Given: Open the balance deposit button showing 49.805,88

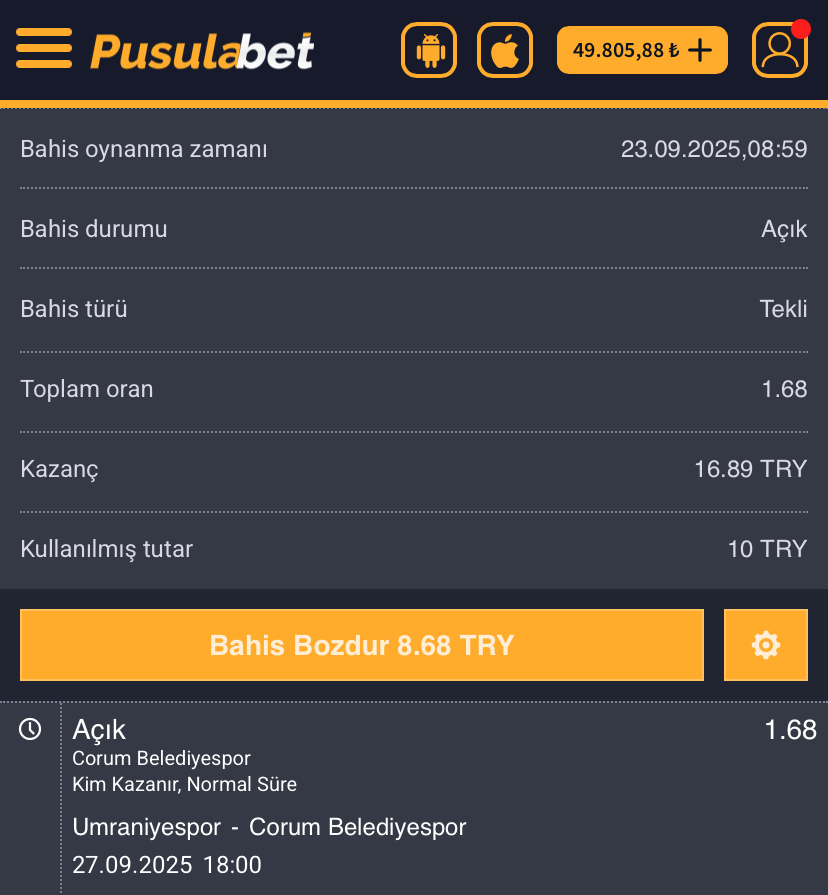Looking at the screenshot, I should 642,50.
